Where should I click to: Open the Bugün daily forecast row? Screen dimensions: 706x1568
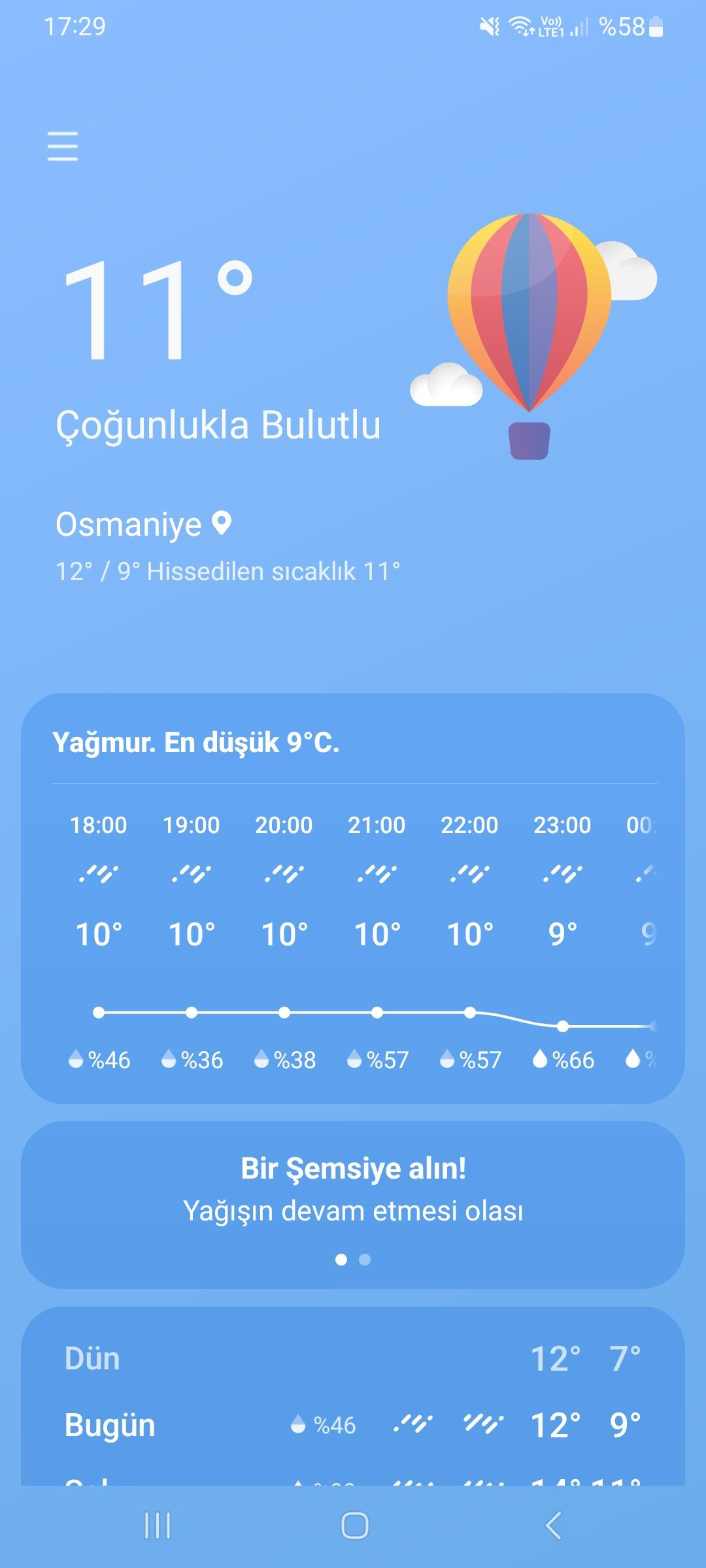click(x=353, y=1425)
